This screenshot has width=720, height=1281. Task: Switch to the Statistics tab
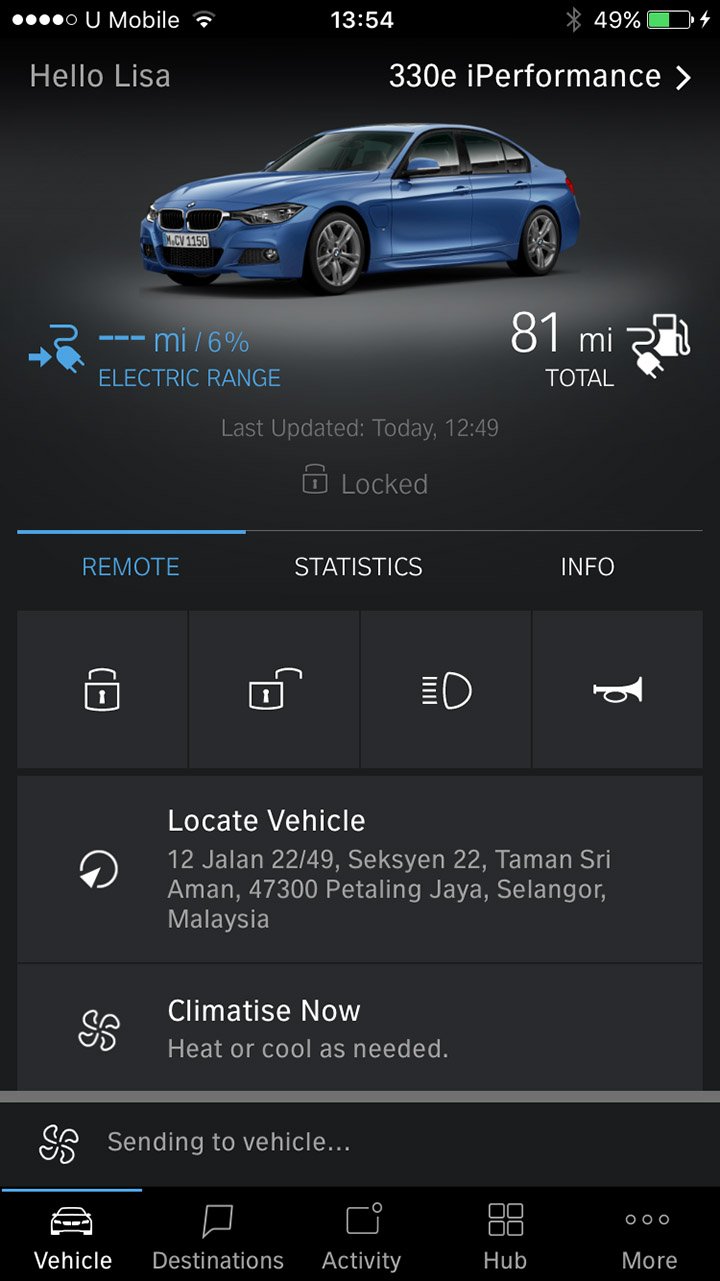(358, 567)
